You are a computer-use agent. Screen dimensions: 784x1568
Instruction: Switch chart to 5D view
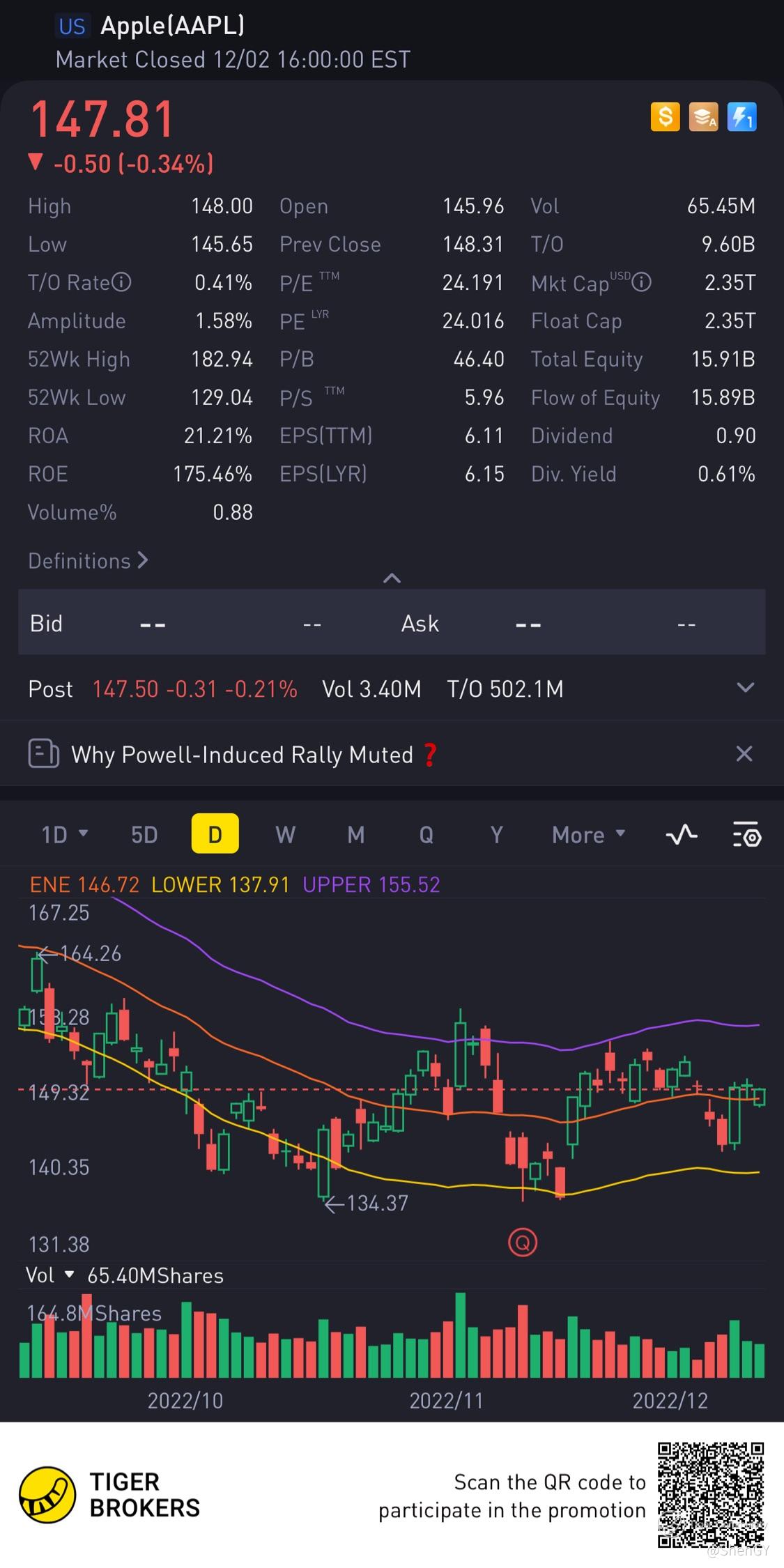point(144,834)
